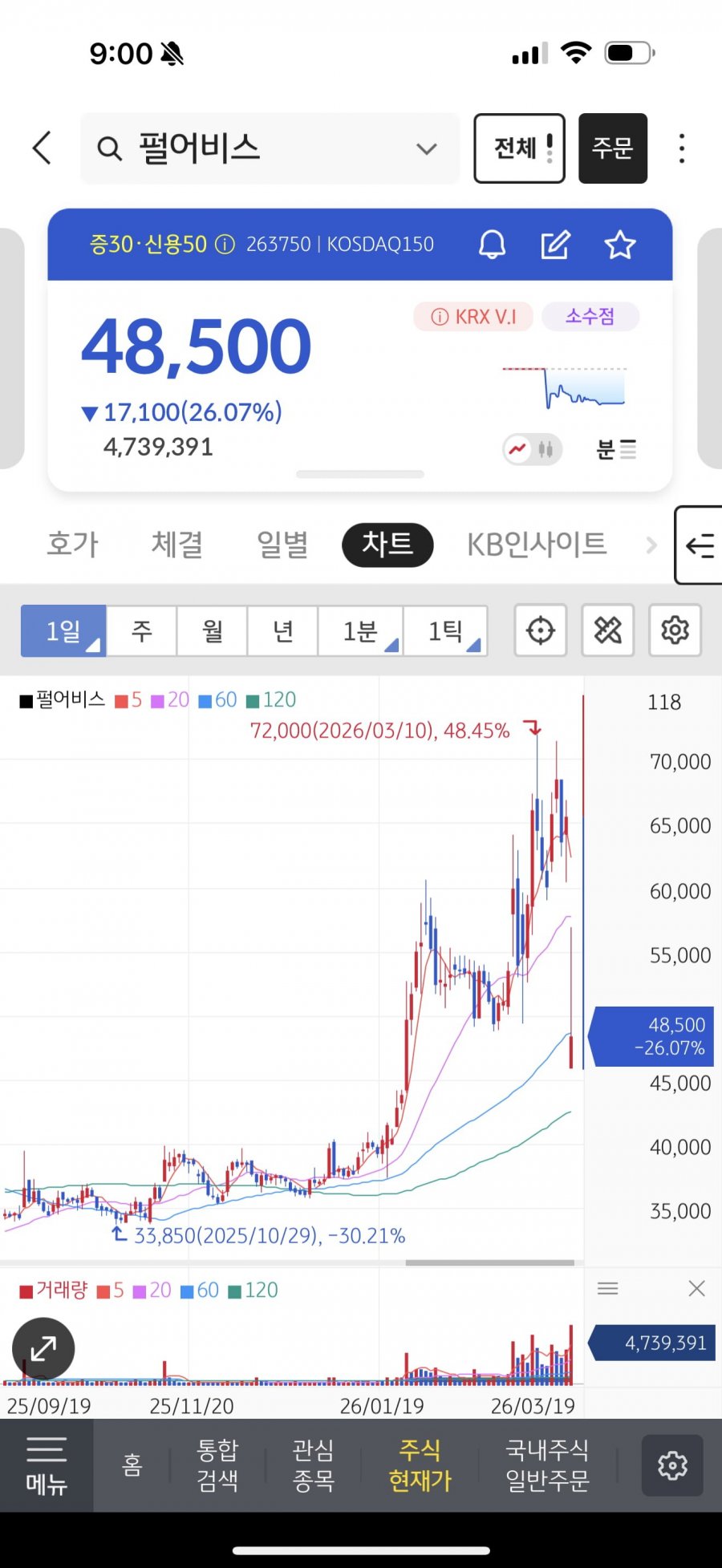Open the KB인사이트 tab

tap(537, 545)
